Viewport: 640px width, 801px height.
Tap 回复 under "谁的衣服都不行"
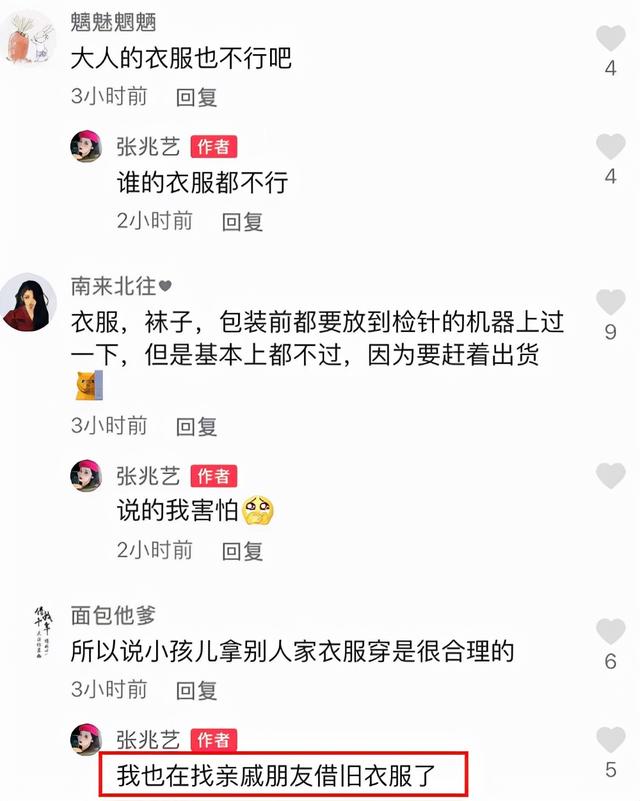(242, 221)
